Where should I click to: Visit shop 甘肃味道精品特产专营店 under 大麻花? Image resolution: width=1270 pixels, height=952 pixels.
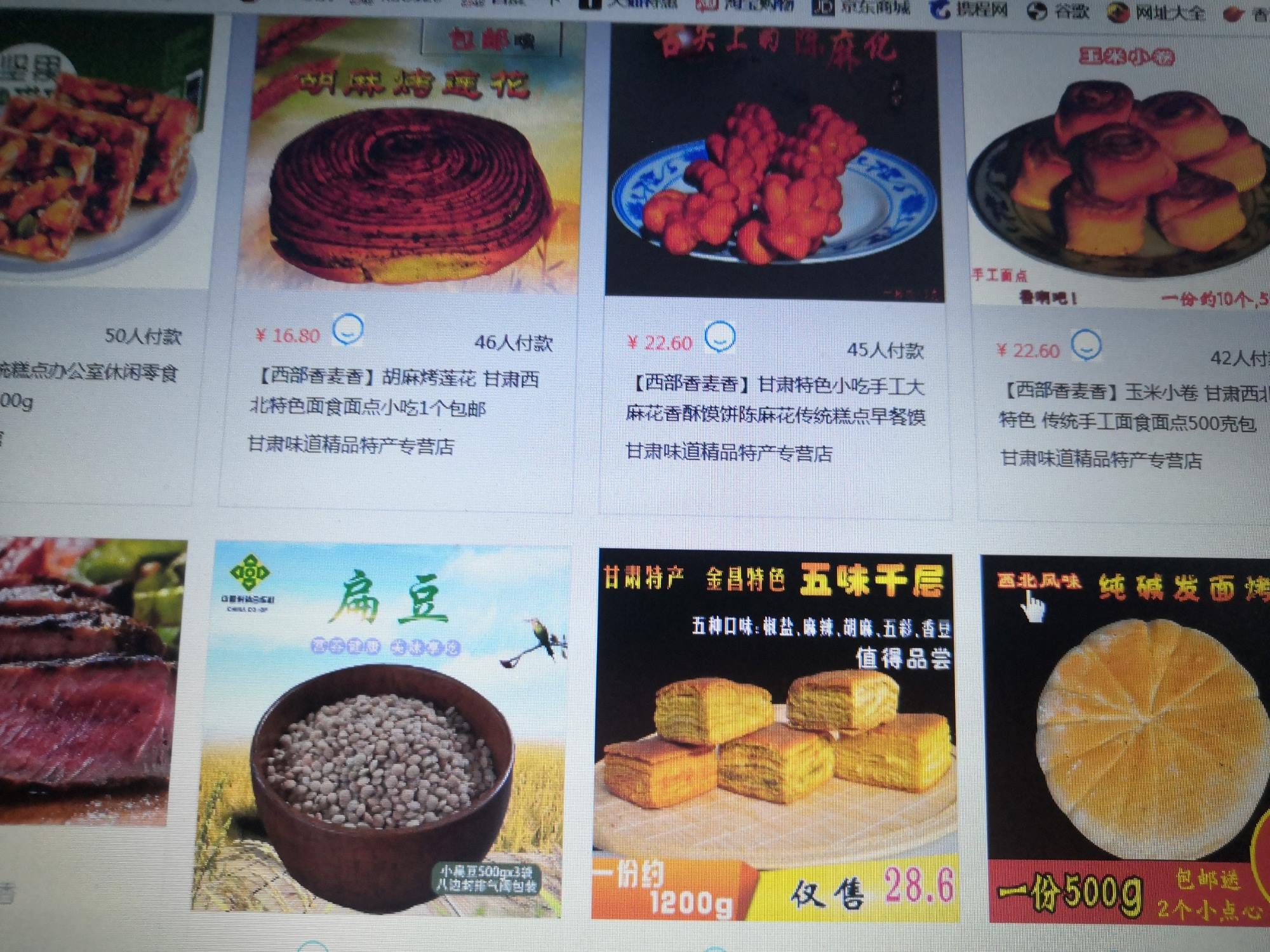coord(728,453)
